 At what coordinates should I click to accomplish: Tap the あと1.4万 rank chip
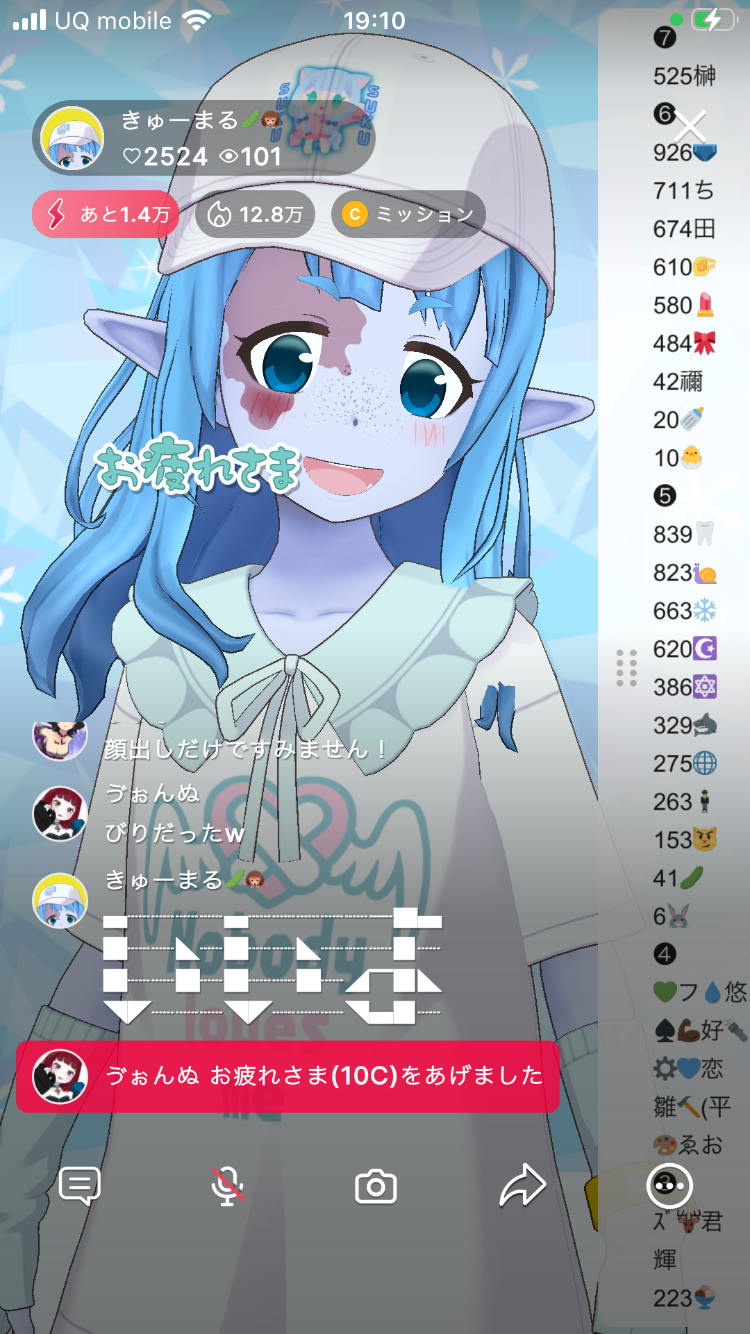tap(105, 214)
